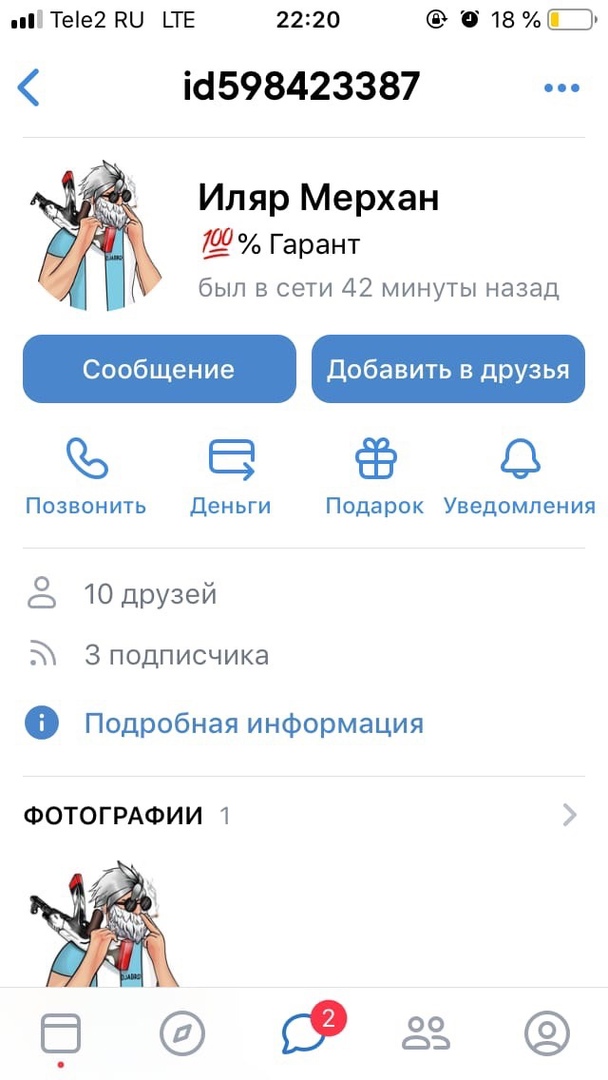This screenshot has width=608, height=1080.
Task: Switch to the news feed tab
Action: (x=60, y=1033)
